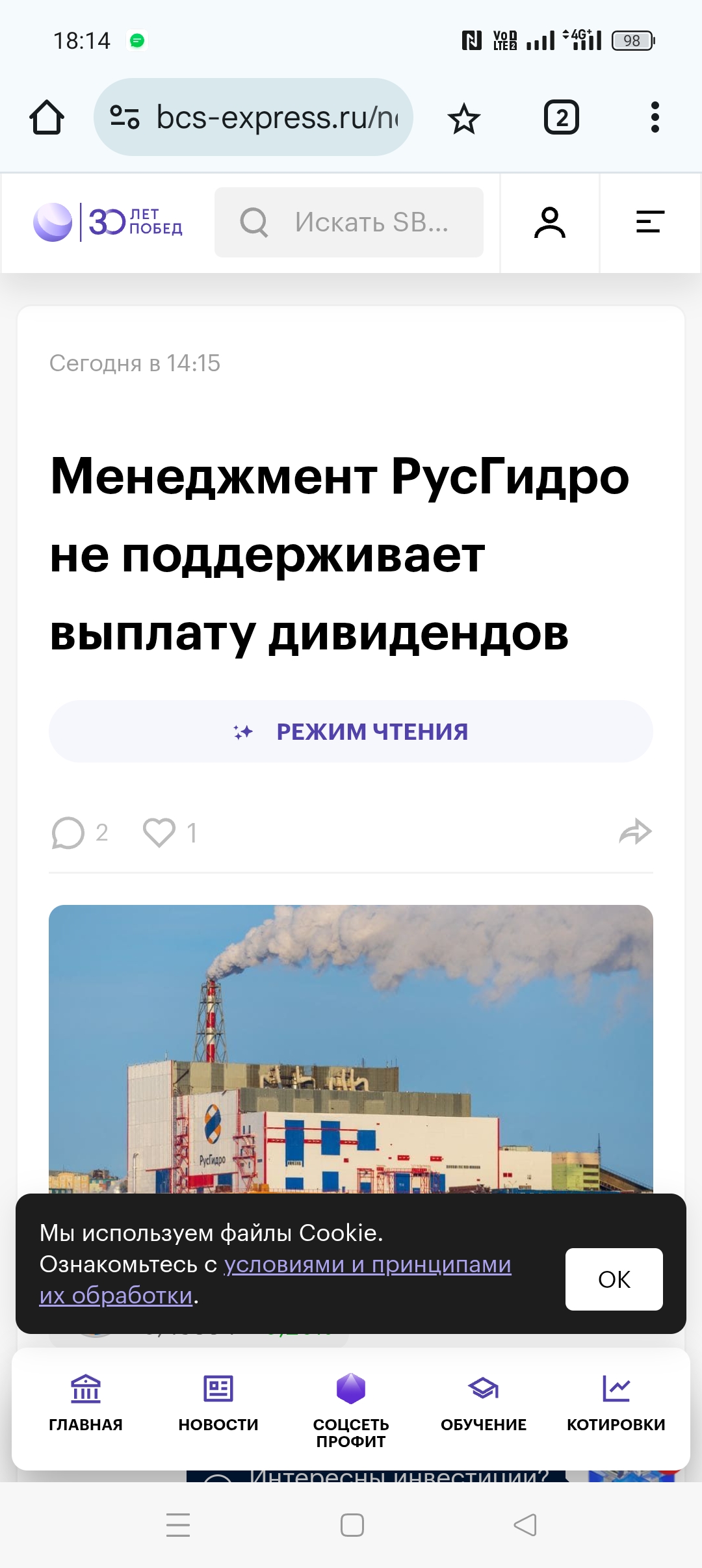Open browser home page

[47, 118]
